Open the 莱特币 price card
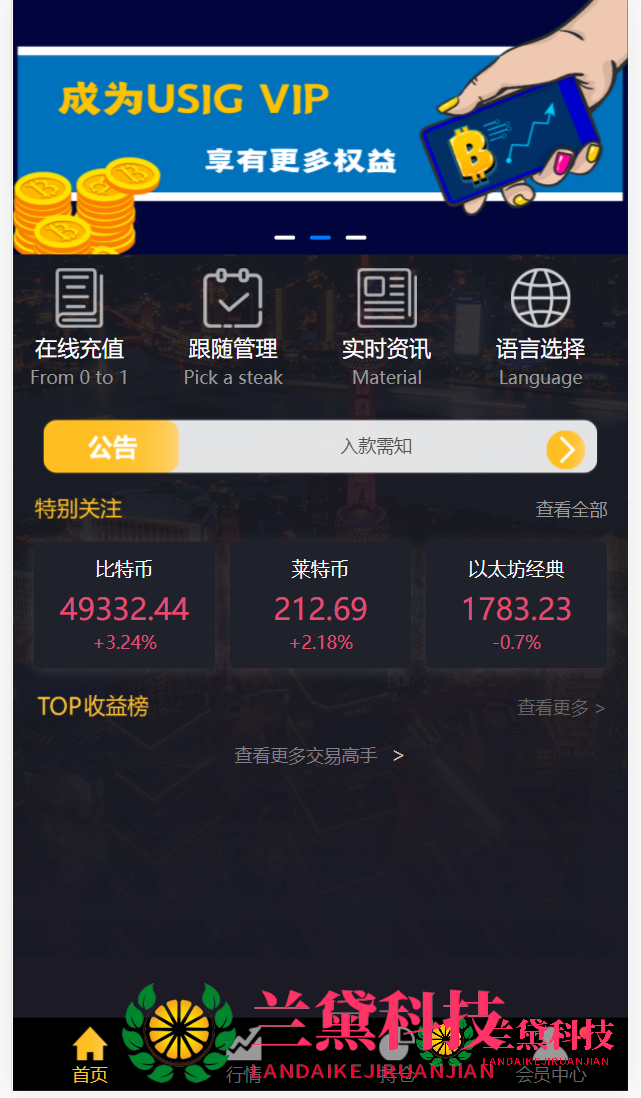Image resolution: width=641 pixels, height=1098 pixels. click(320, 605)
